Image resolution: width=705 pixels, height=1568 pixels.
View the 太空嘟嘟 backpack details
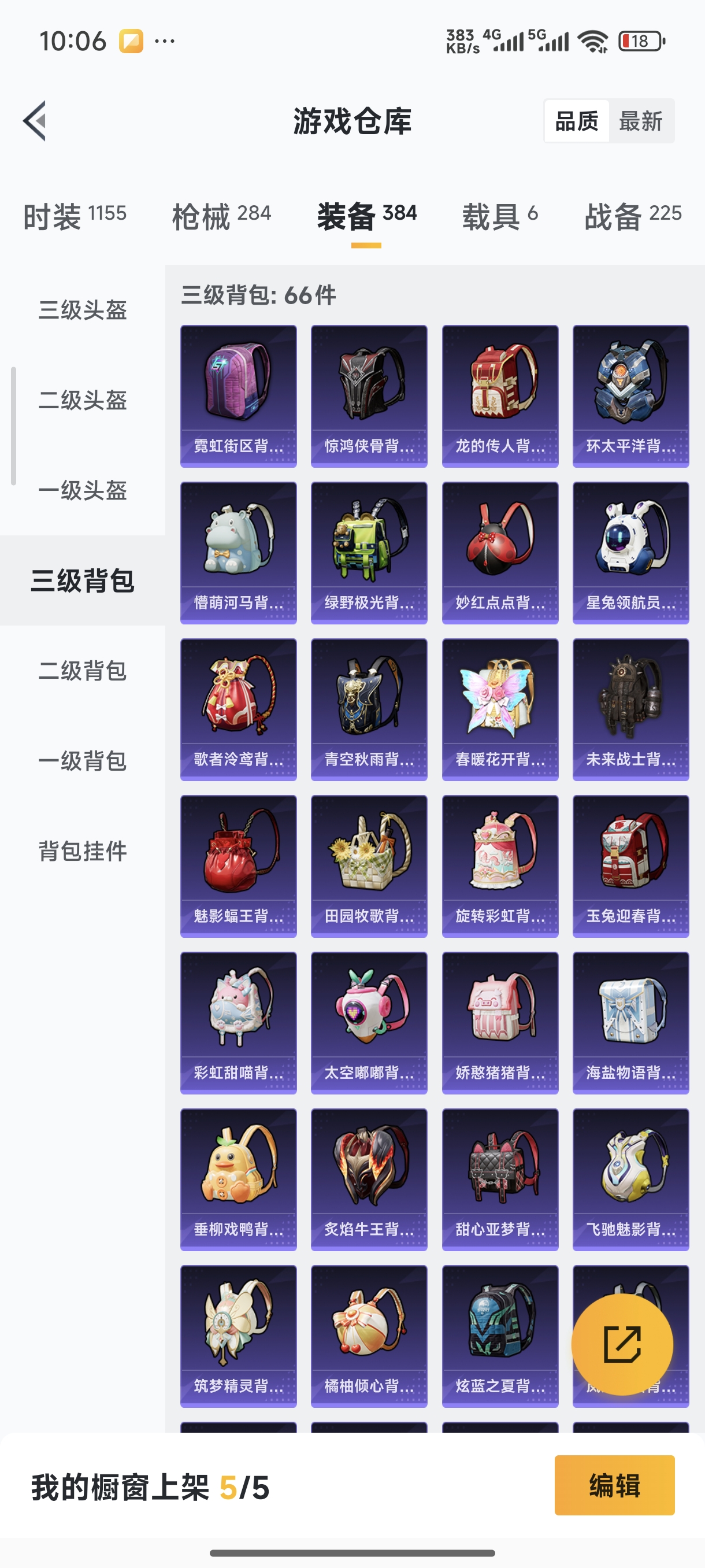(x=369, y=1023)
